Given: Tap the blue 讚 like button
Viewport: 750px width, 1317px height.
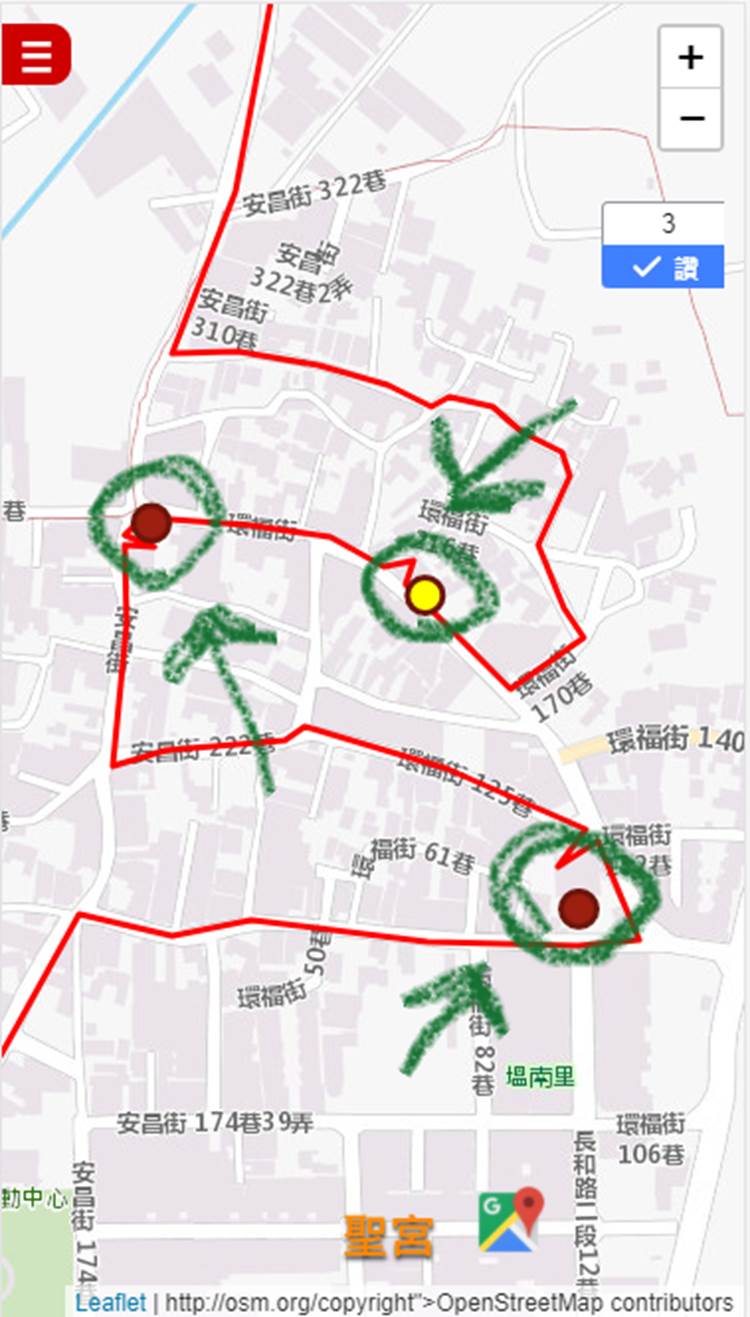Looking at the screenshot, I should (x=664, y=267).
